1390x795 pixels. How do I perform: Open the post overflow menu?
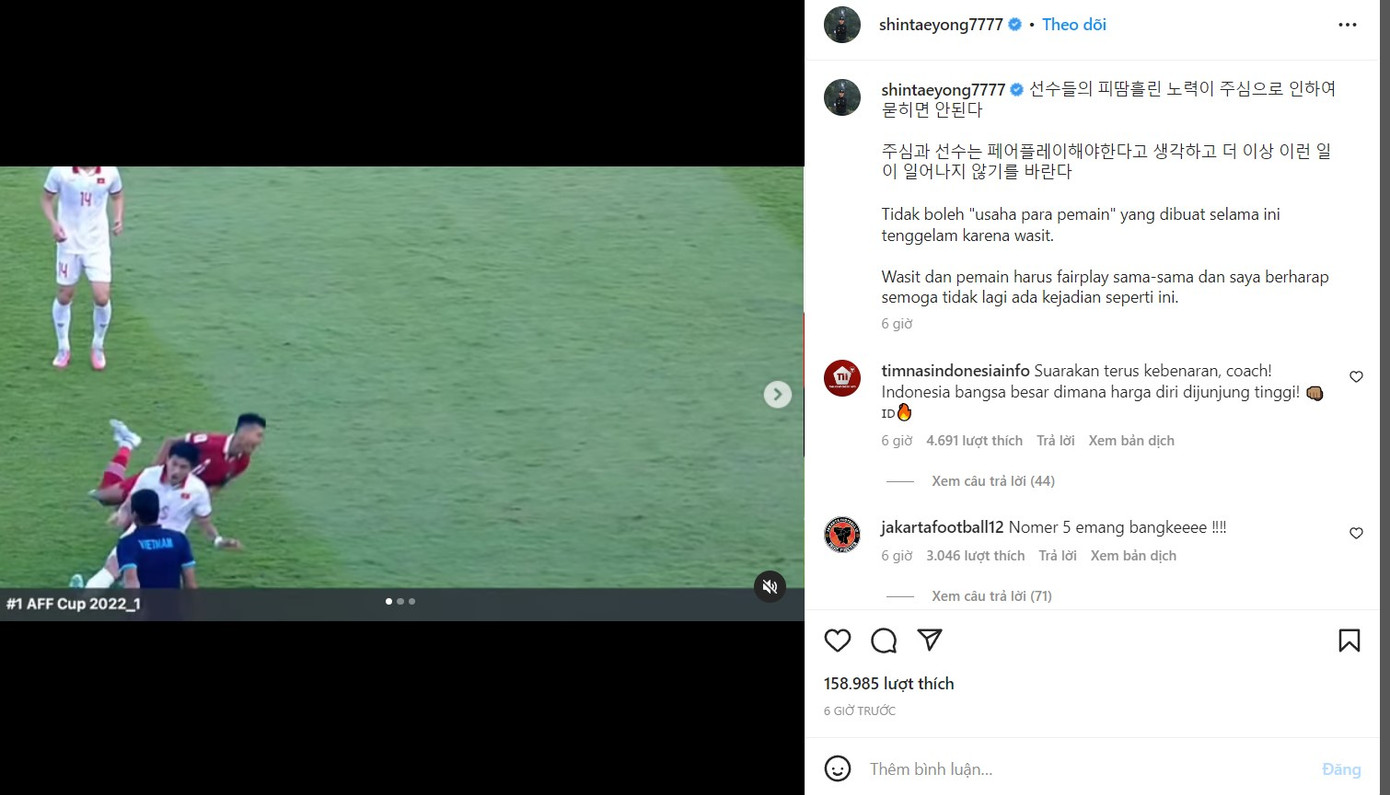pos(1347,25)
